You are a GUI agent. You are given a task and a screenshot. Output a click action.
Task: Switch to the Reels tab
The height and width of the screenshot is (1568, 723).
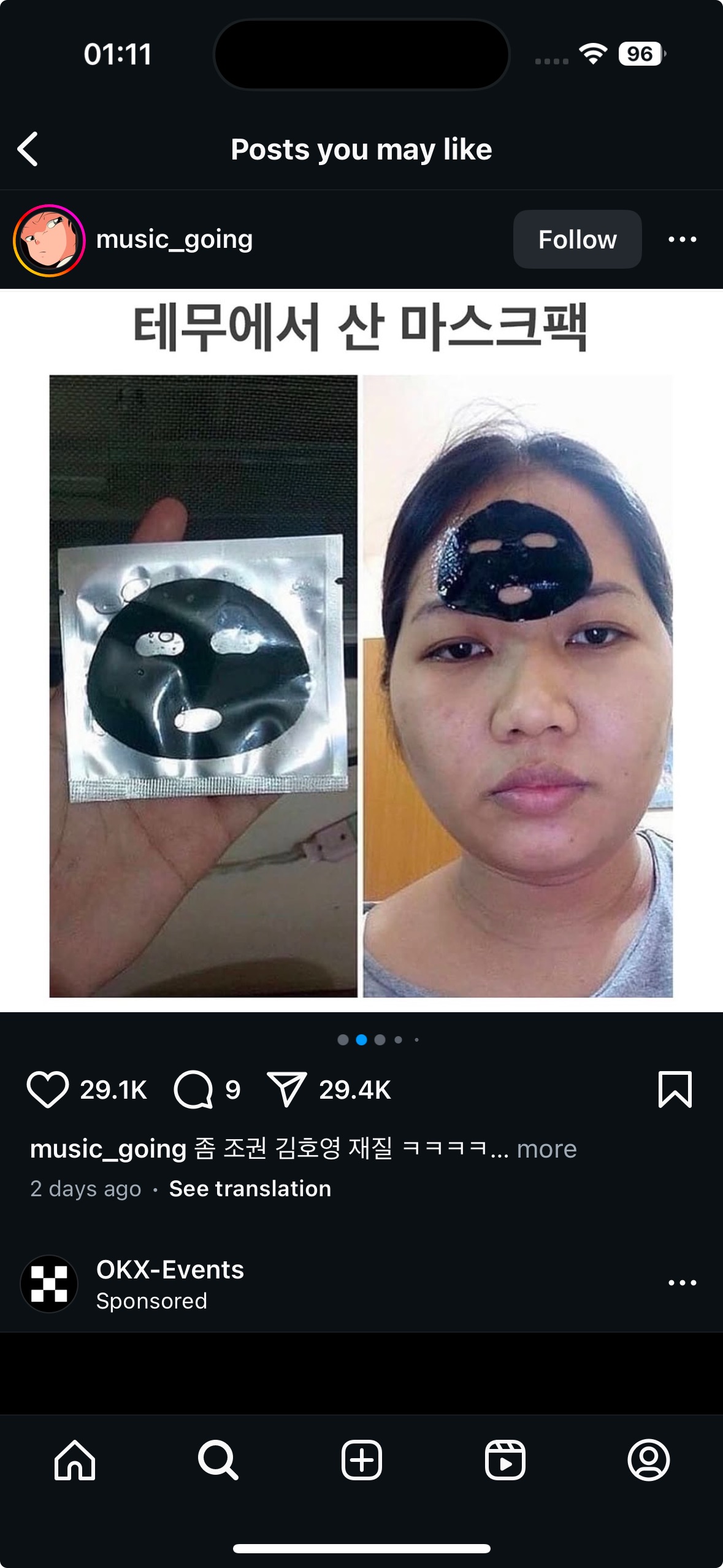click(x=505, y=1460)
